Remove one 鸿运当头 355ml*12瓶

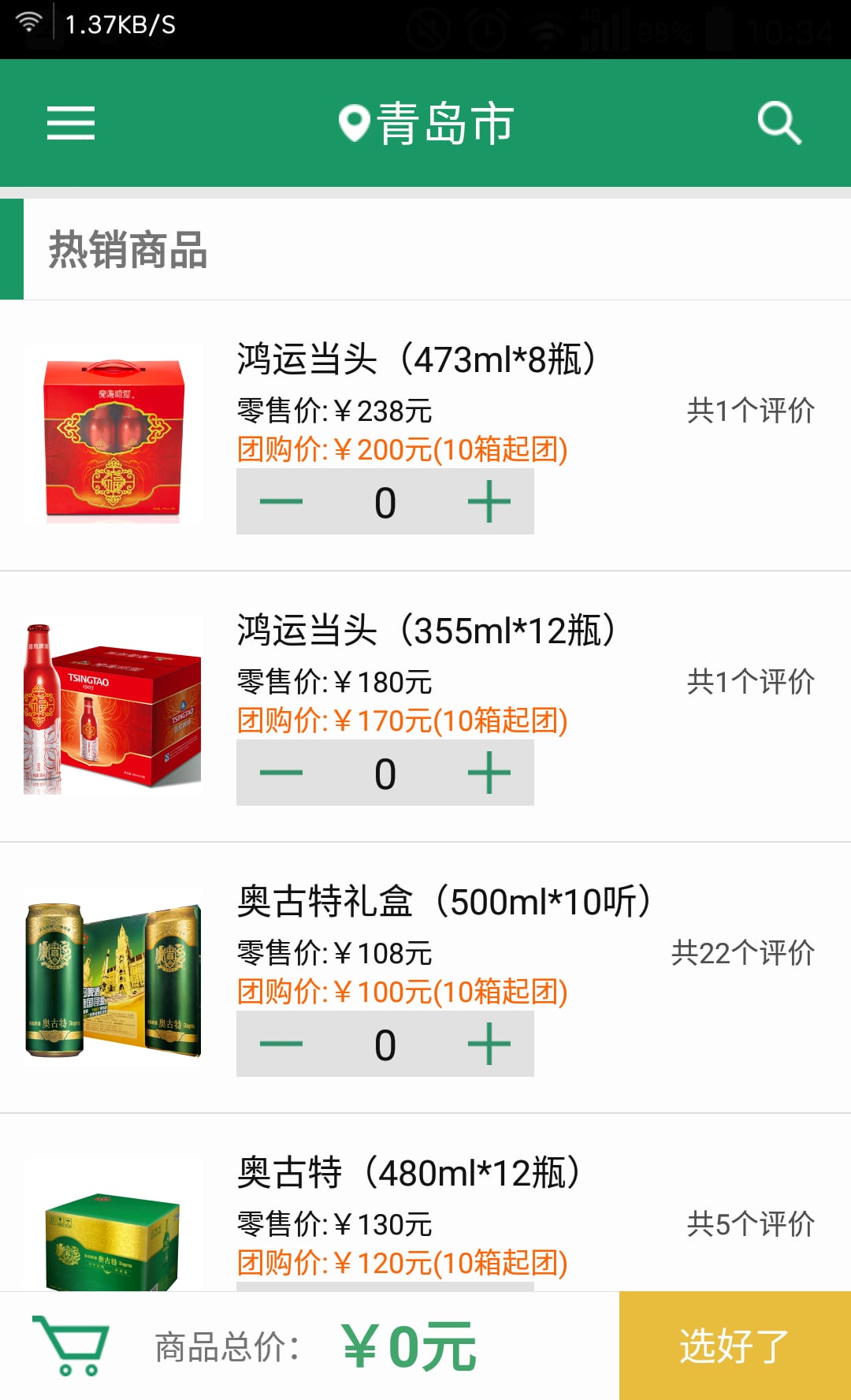pos(281,773)
